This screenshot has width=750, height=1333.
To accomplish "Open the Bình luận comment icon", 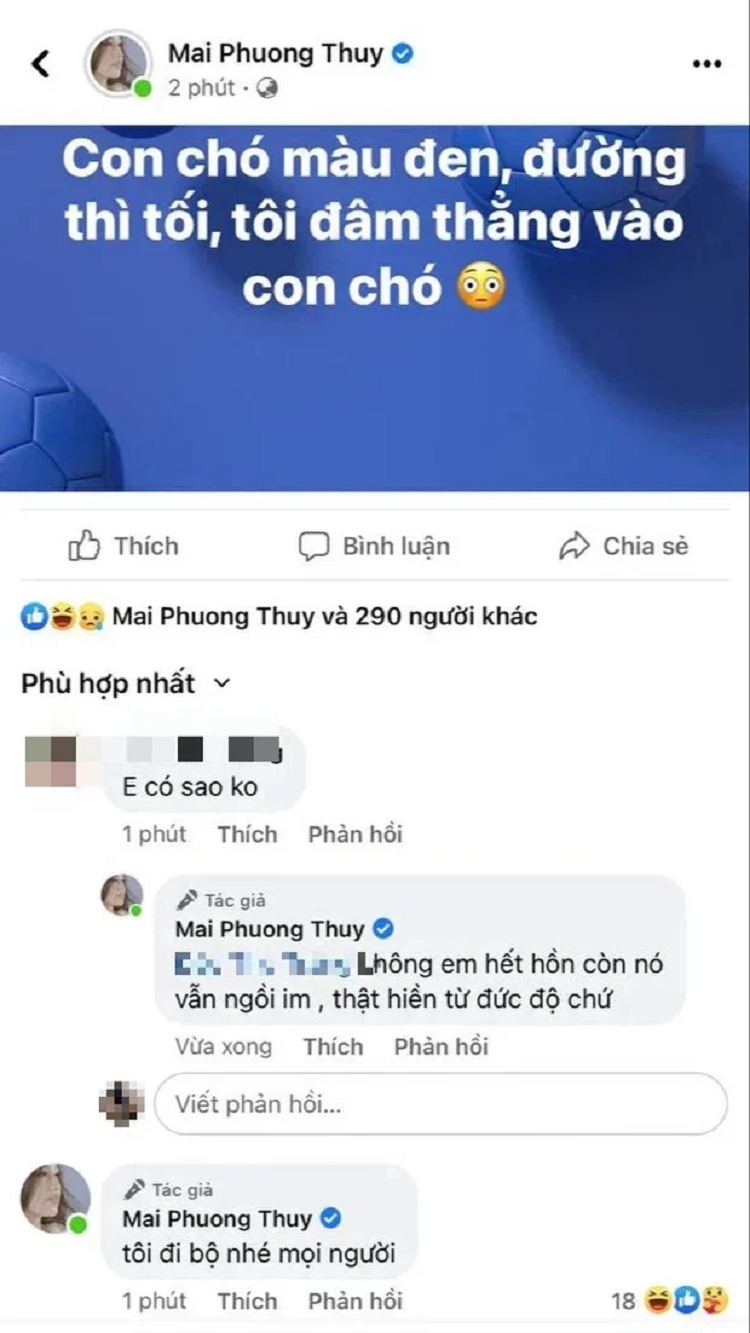I will 313,546.
